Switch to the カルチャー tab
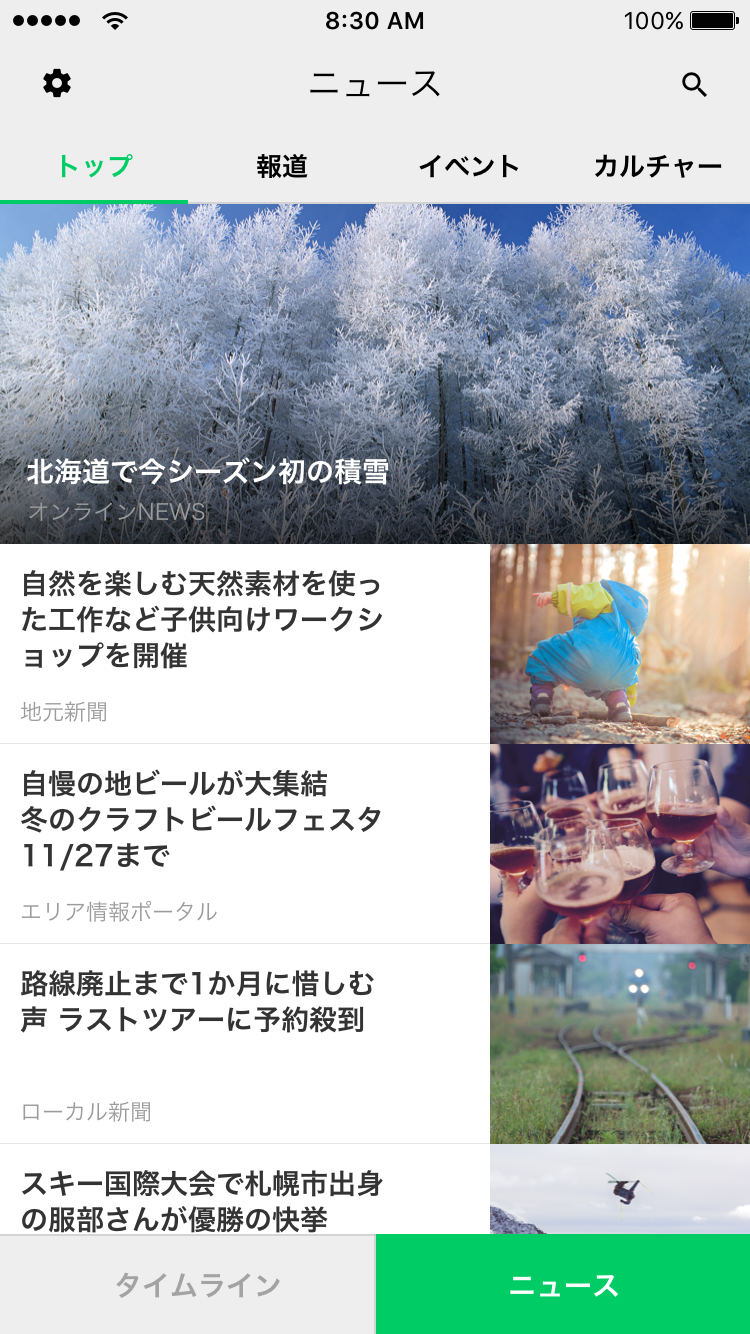750x1334 pixels. pyautogui.click(x=657, y=166)
